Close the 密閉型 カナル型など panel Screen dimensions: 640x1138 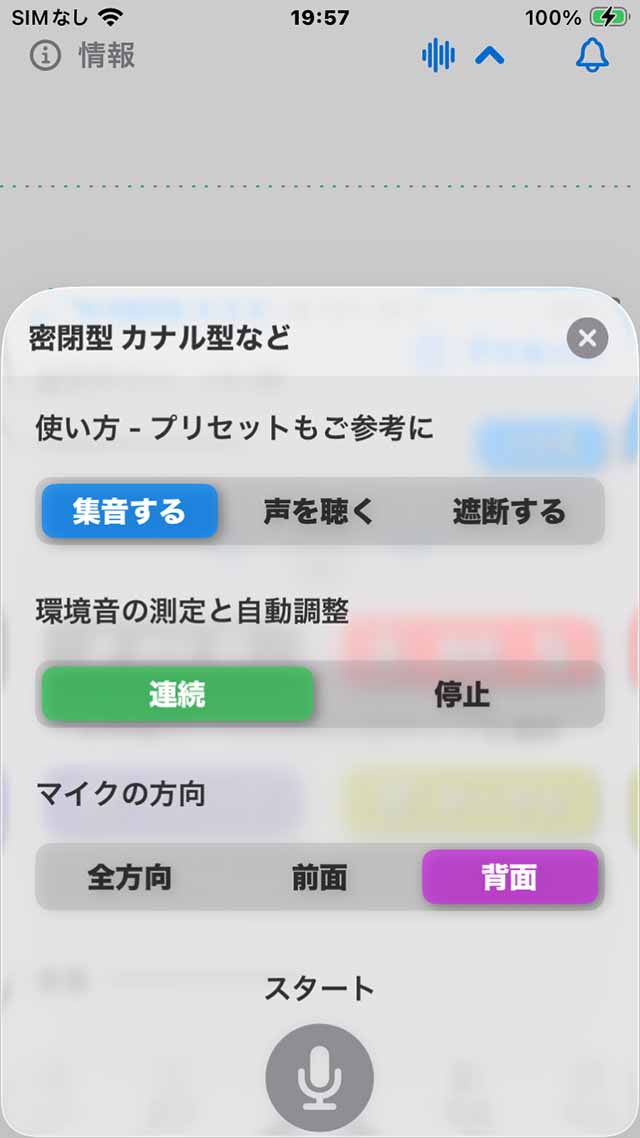click(x=587, y=339)
